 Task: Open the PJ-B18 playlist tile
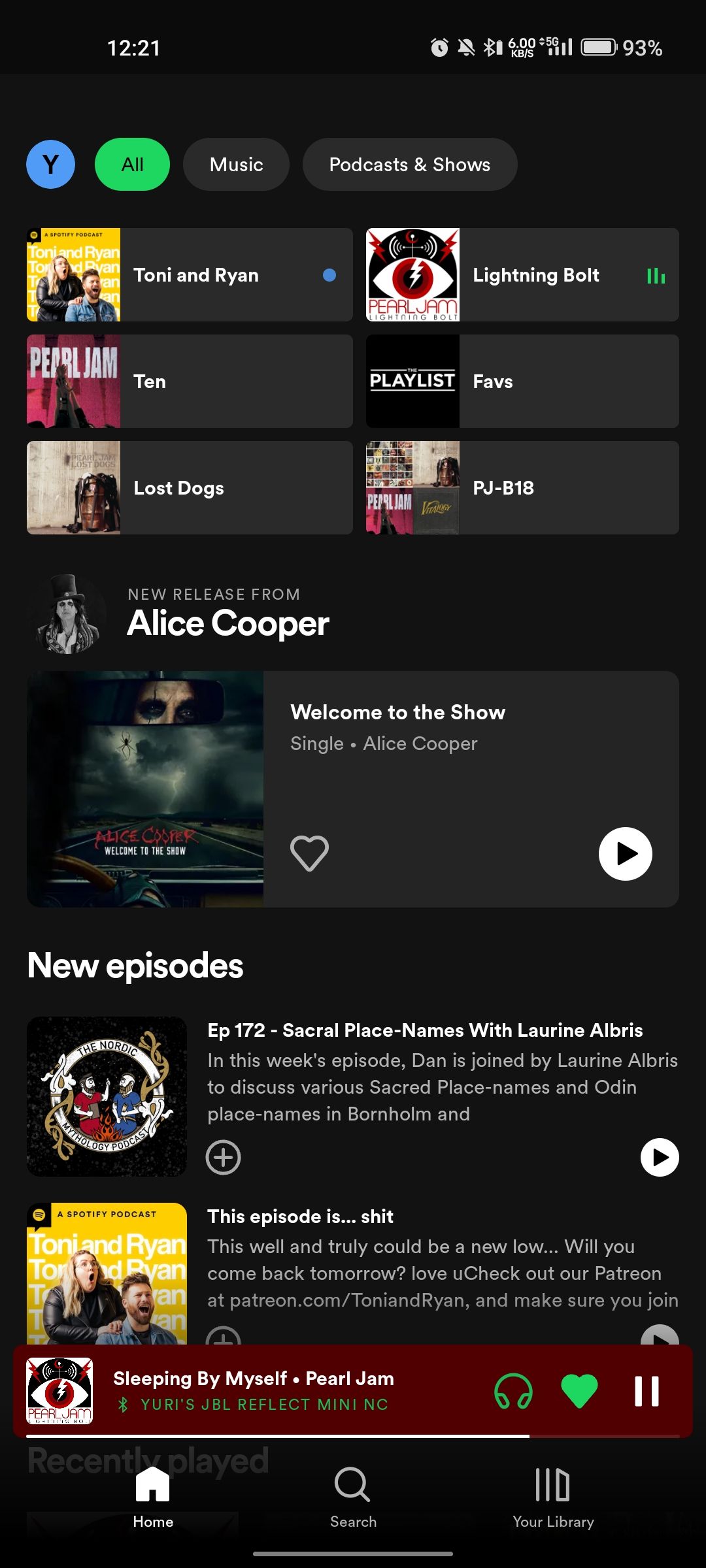tap(522, 487)
